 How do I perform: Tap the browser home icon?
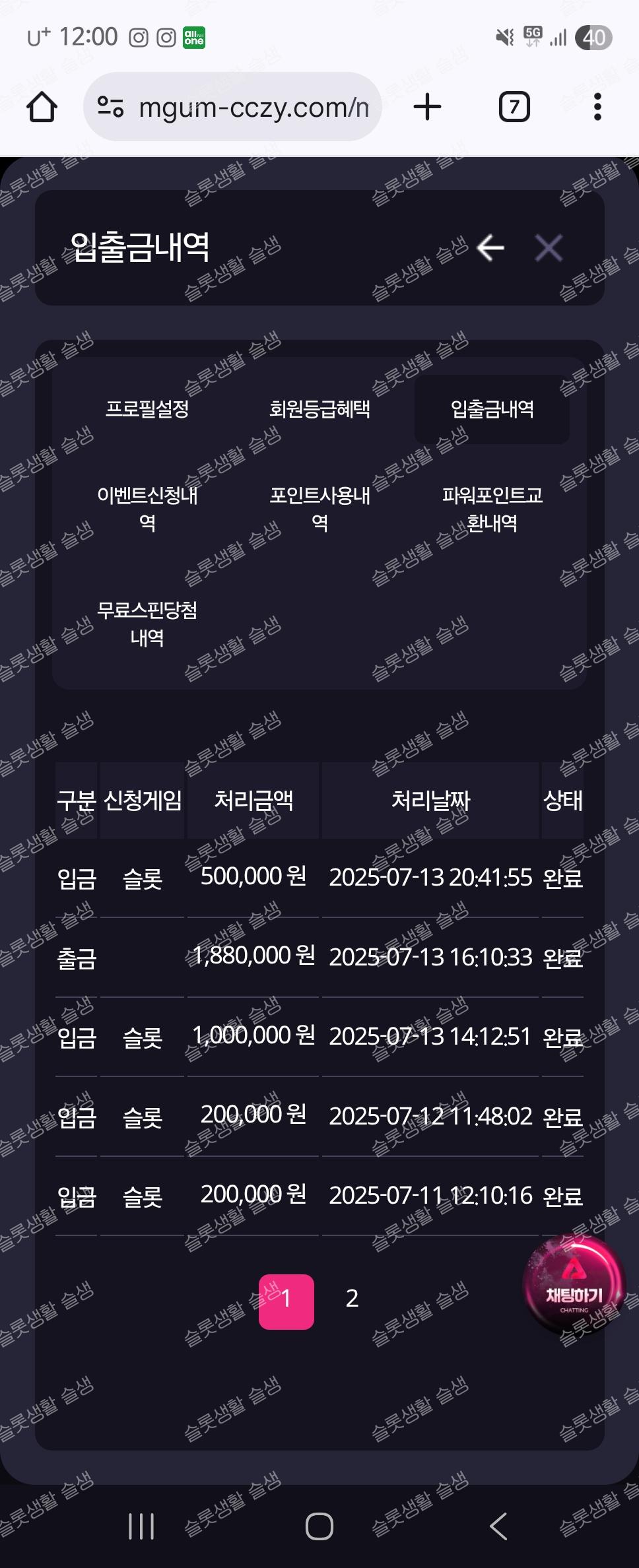pos(42,107)
